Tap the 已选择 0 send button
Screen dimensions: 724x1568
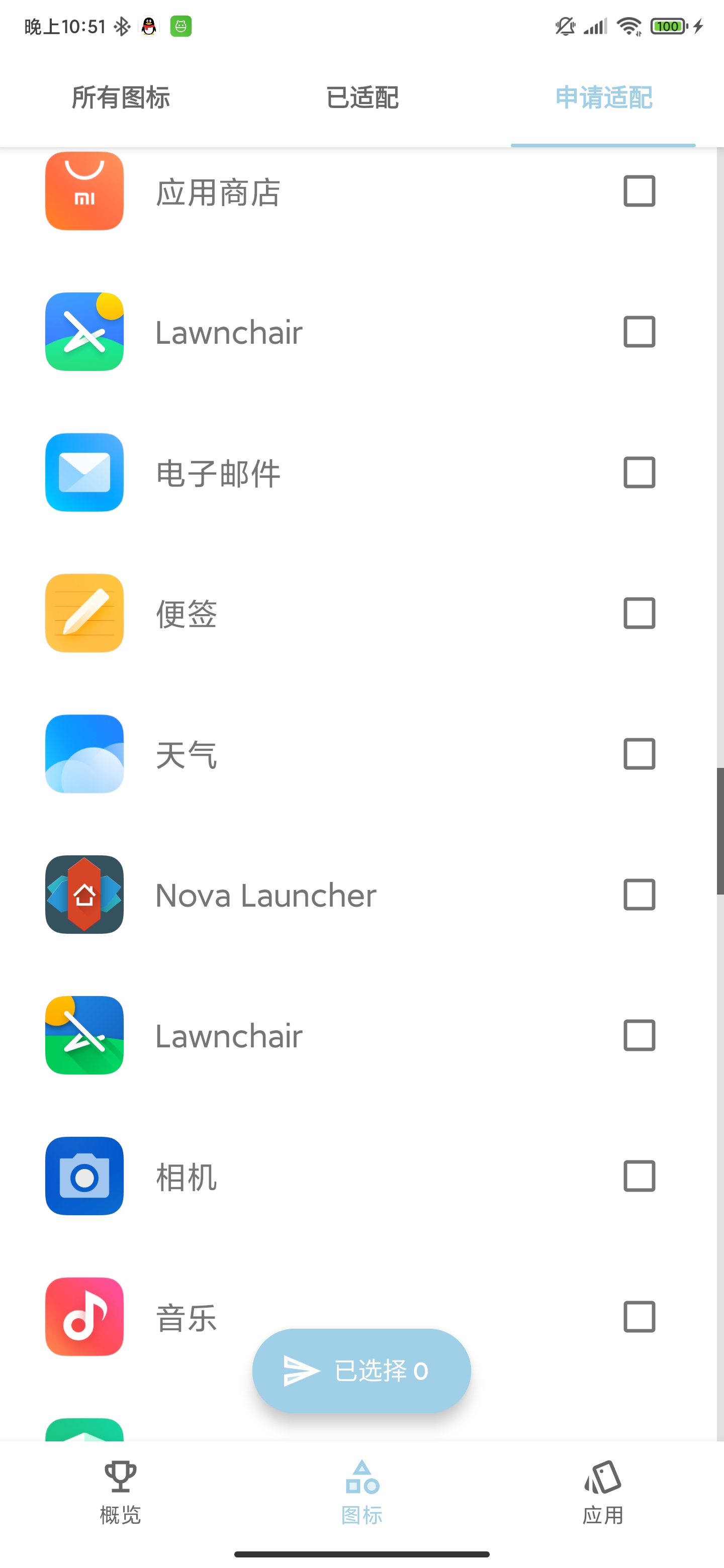point(361,1371)
